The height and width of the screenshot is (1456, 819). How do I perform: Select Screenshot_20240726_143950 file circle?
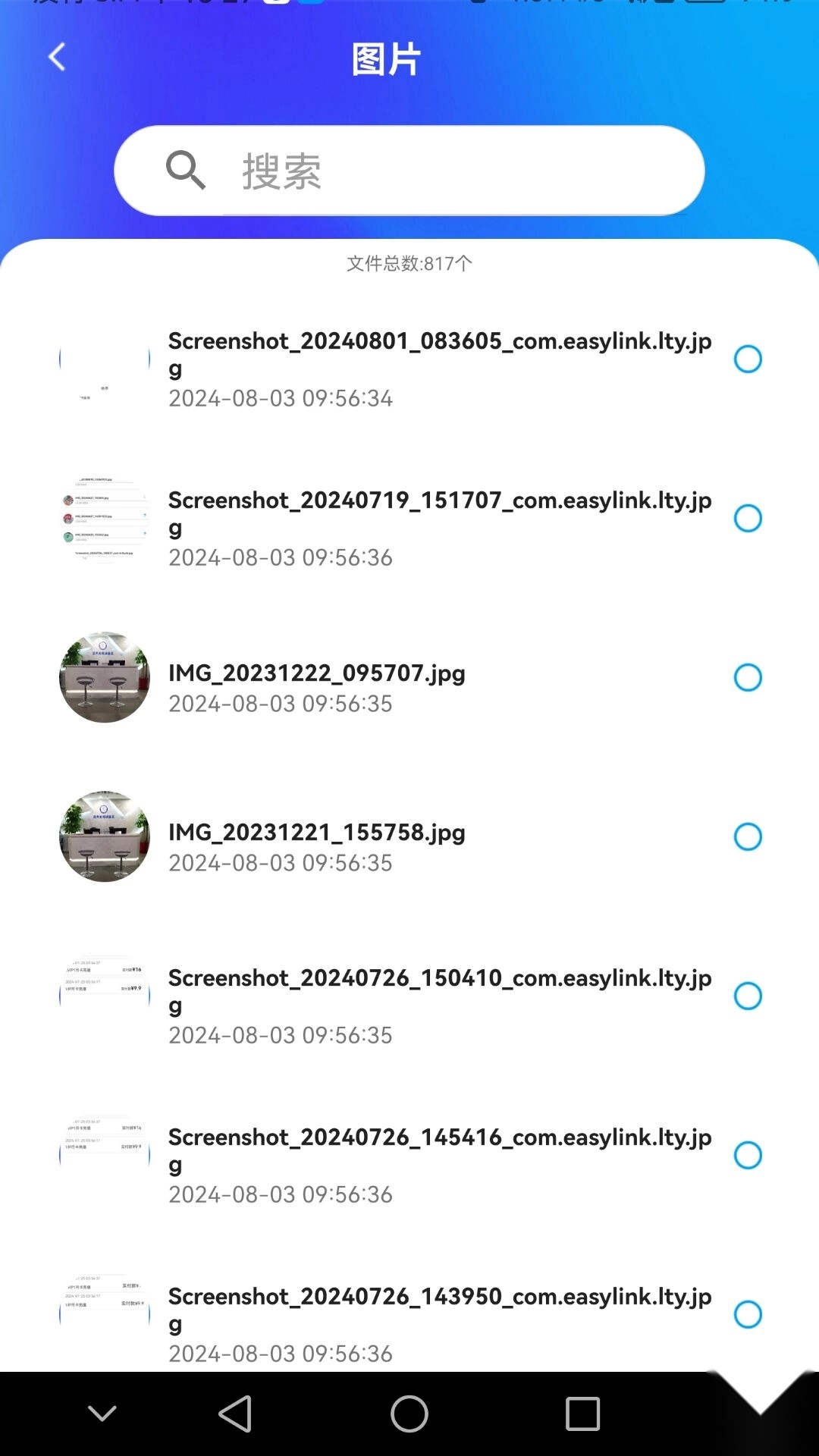tap(748, 1314)
